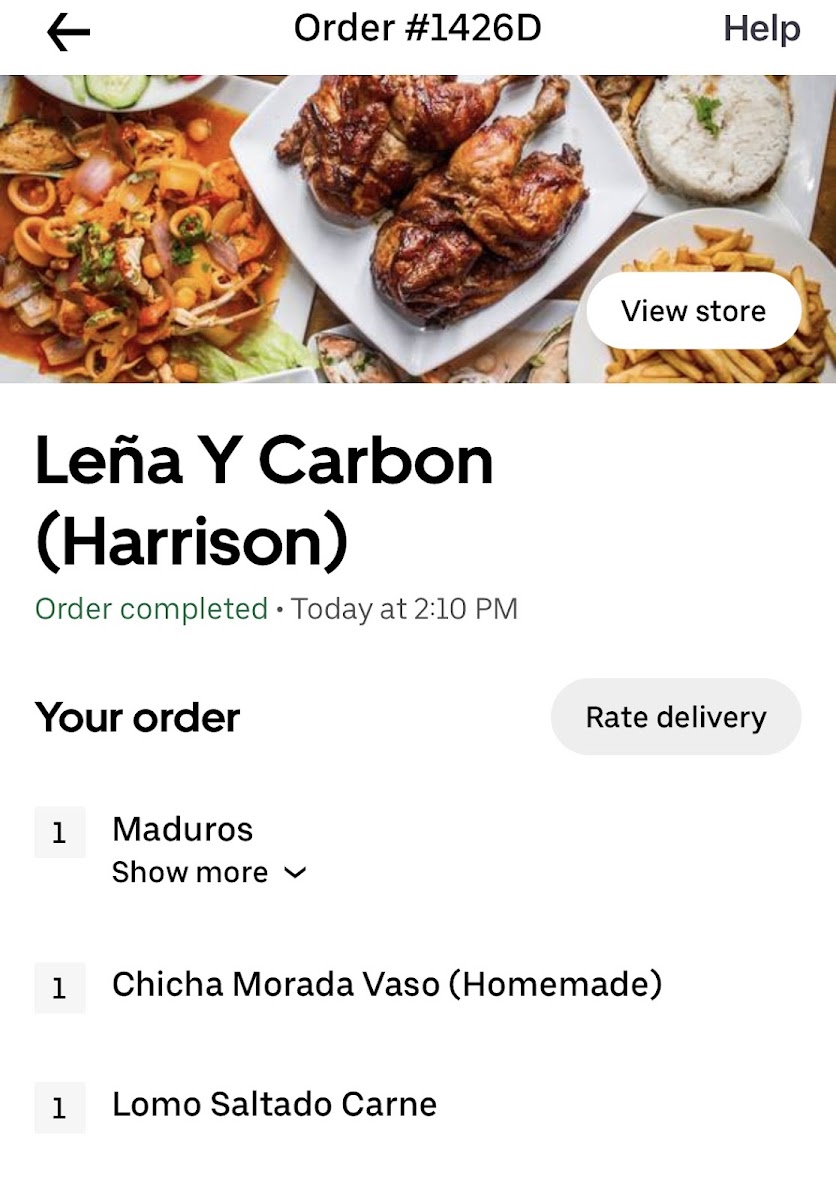Click the Your order section heading

coord(135,716)
